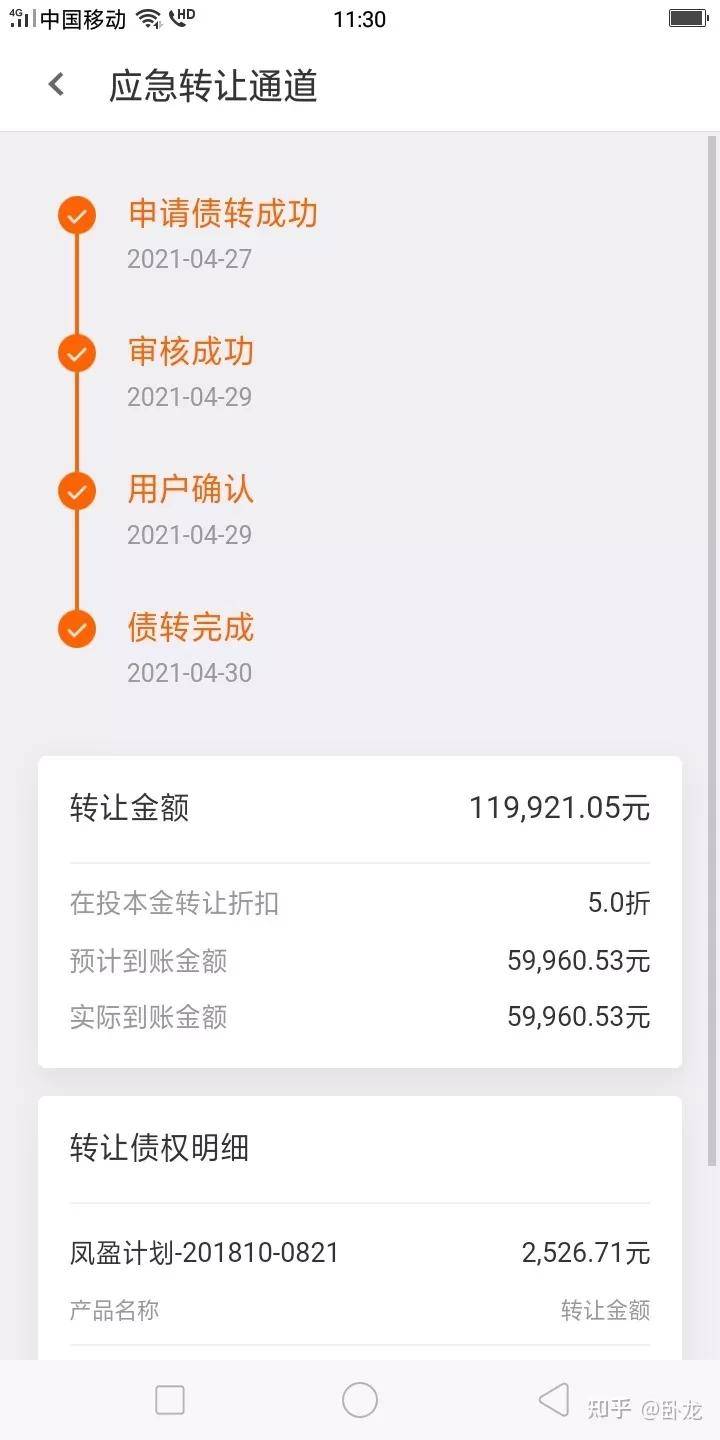Screen dimensions: 720x1440
Task: Open the recent apps overview button
Action: tap(170, 1400)
